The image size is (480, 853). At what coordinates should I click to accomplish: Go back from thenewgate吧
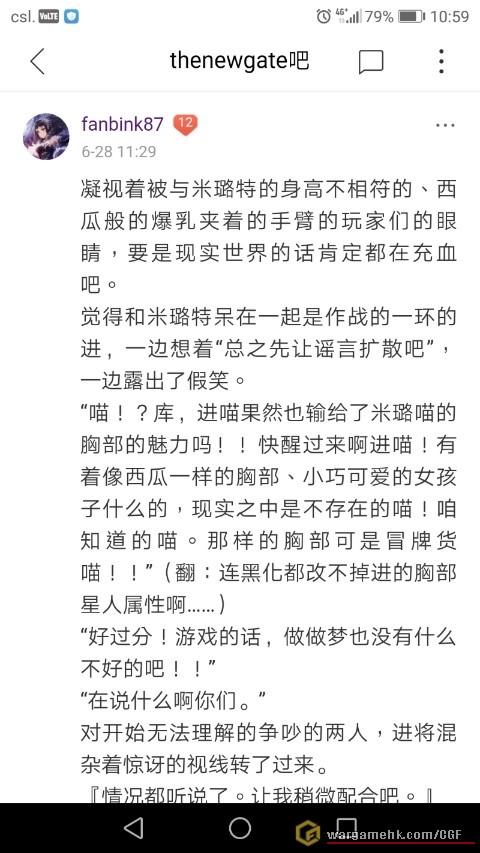[38, 61]
